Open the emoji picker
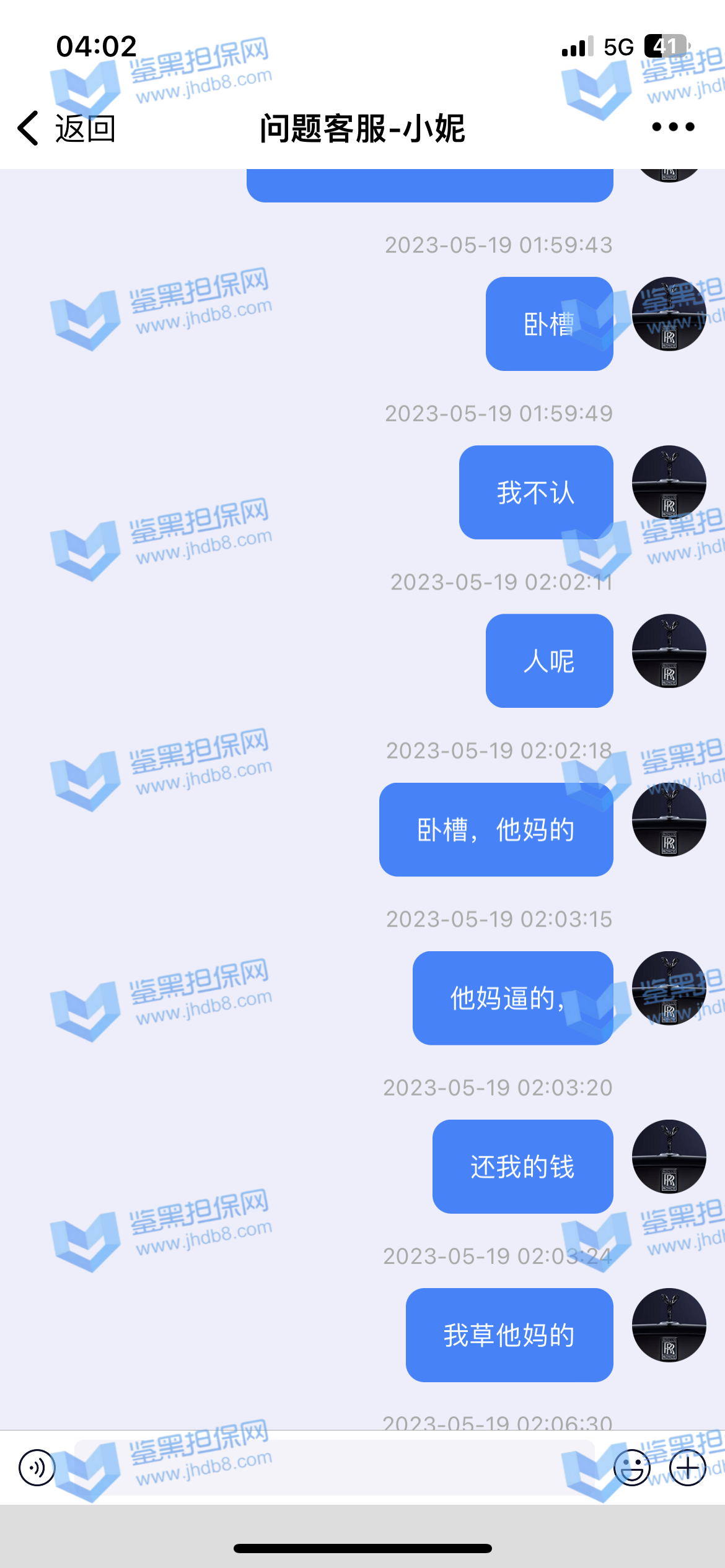Screen dimensions: 725x1568 pos(631,1467)
